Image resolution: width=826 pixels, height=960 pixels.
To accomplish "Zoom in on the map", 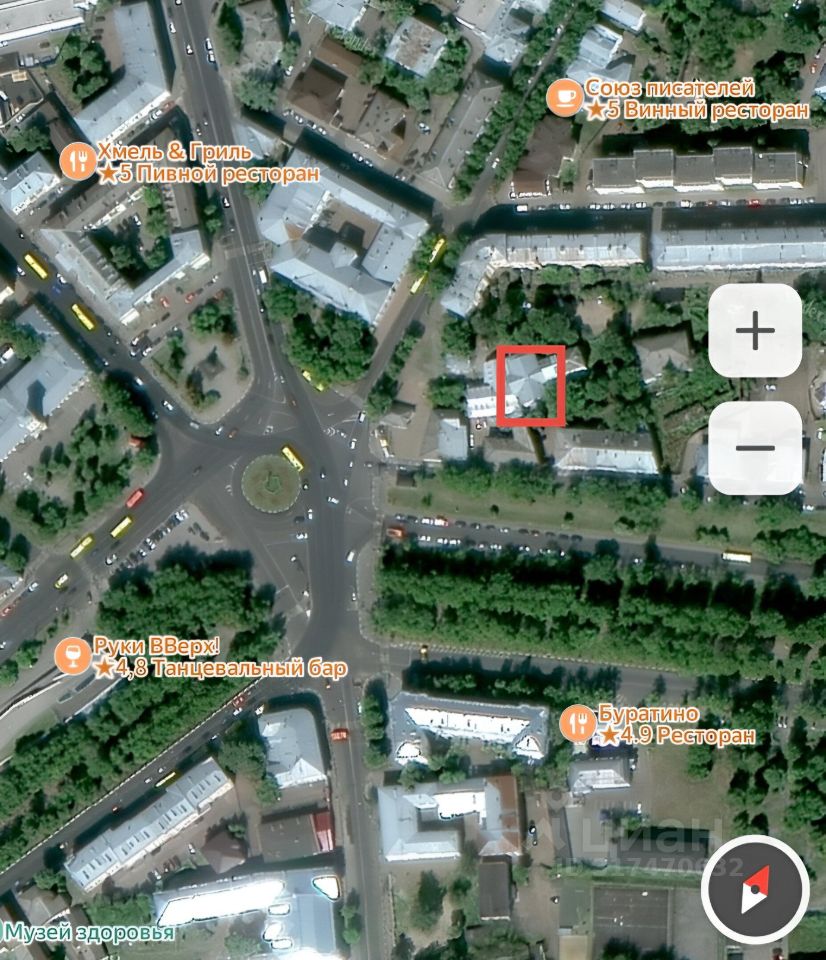I will (x=755, y=331).
